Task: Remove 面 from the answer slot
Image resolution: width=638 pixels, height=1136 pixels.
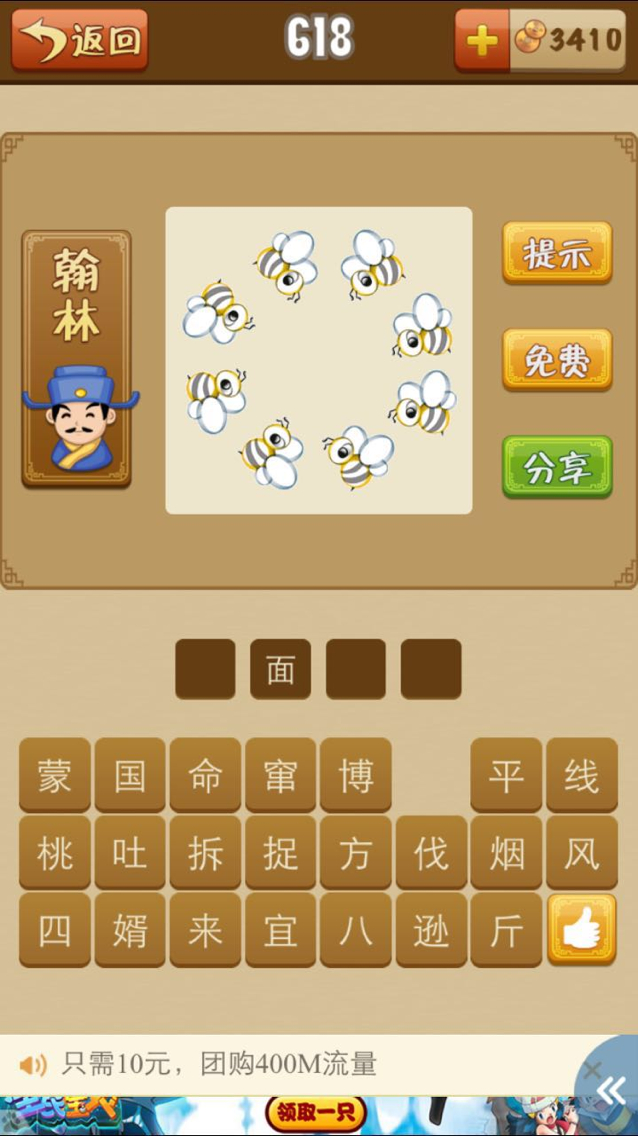Action: (x=280, y=669)
